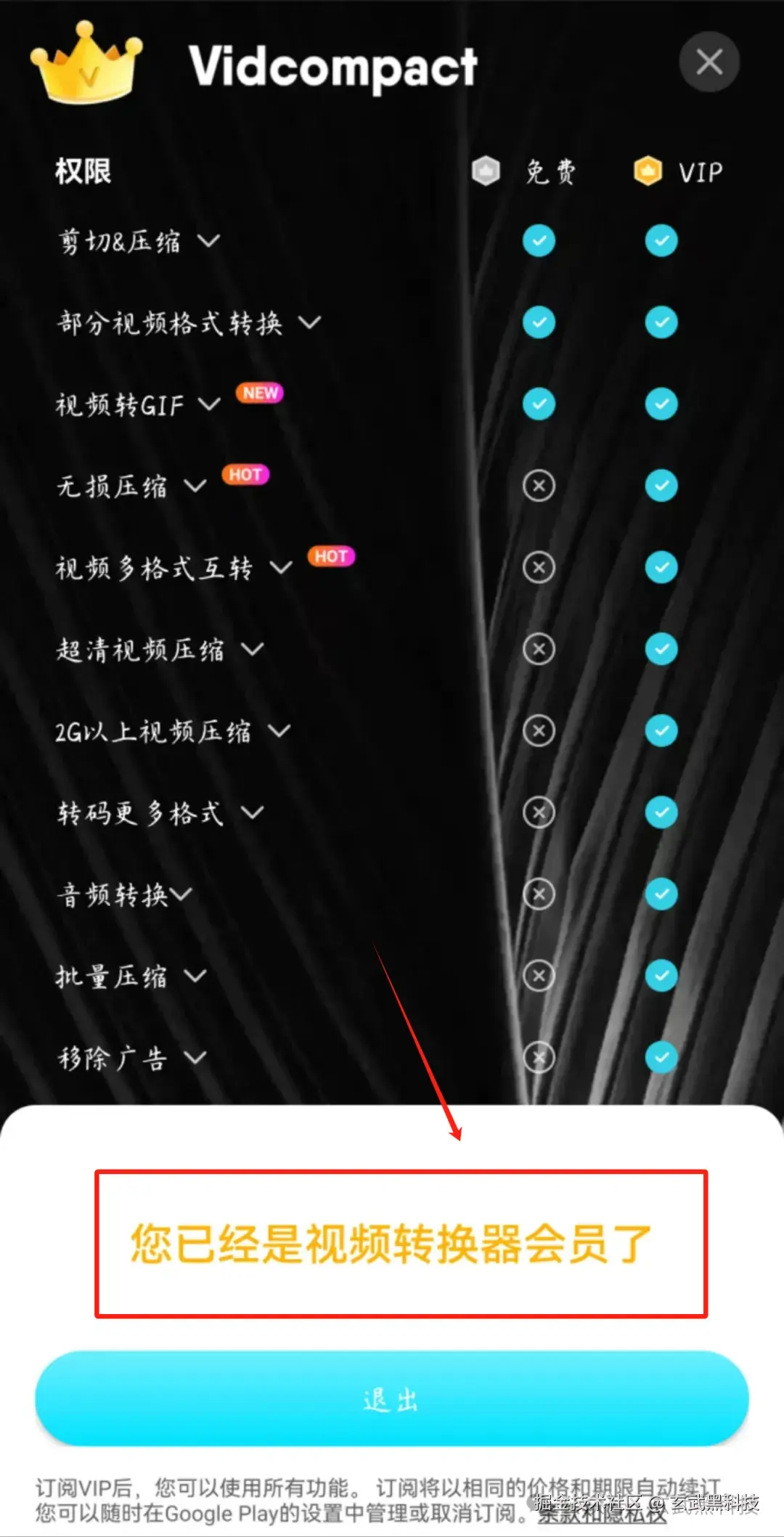Expand the 移除广告 row
The height and width of the screenshot is (1537, 784).
pos(195,1057)
